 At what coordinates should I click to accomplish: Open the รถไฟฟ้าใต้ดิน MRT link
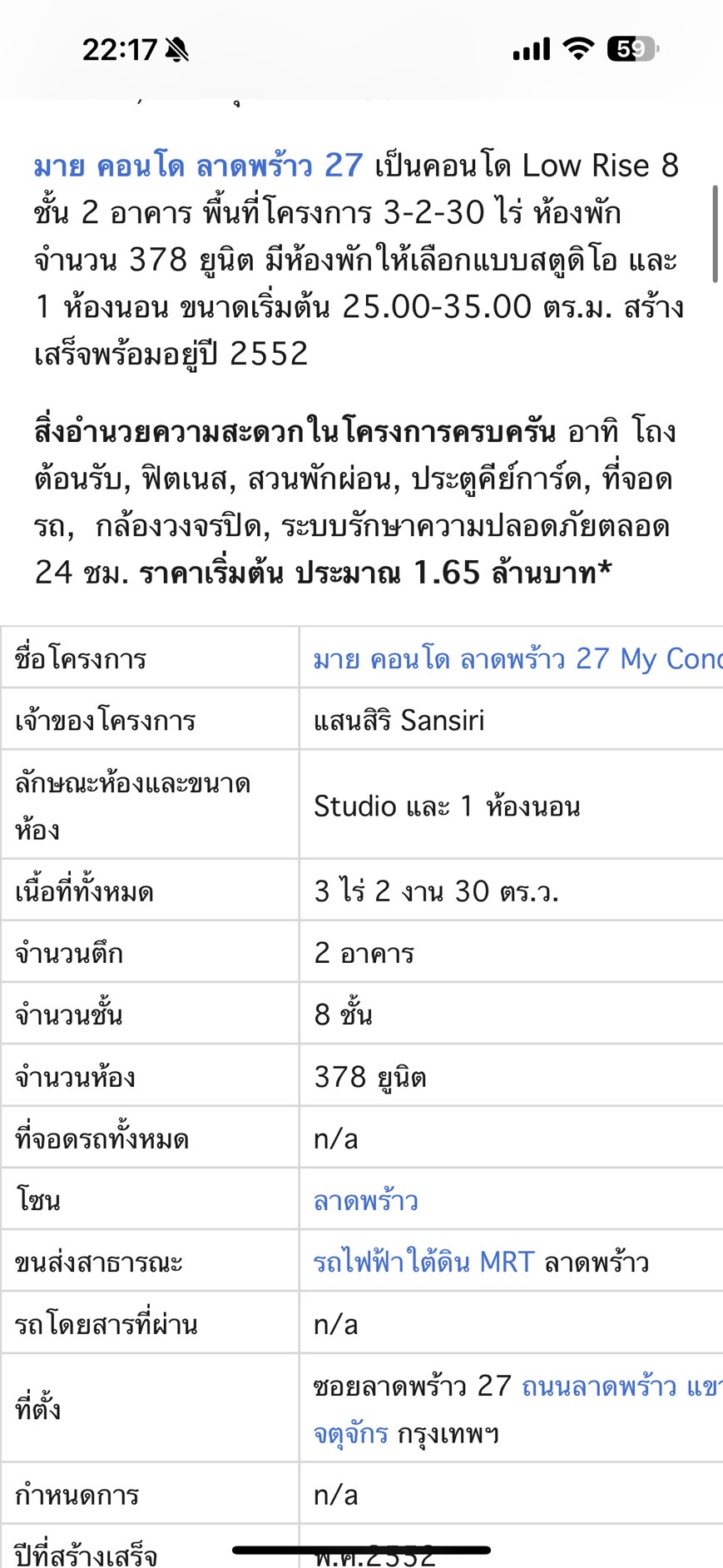(423, 1262)
